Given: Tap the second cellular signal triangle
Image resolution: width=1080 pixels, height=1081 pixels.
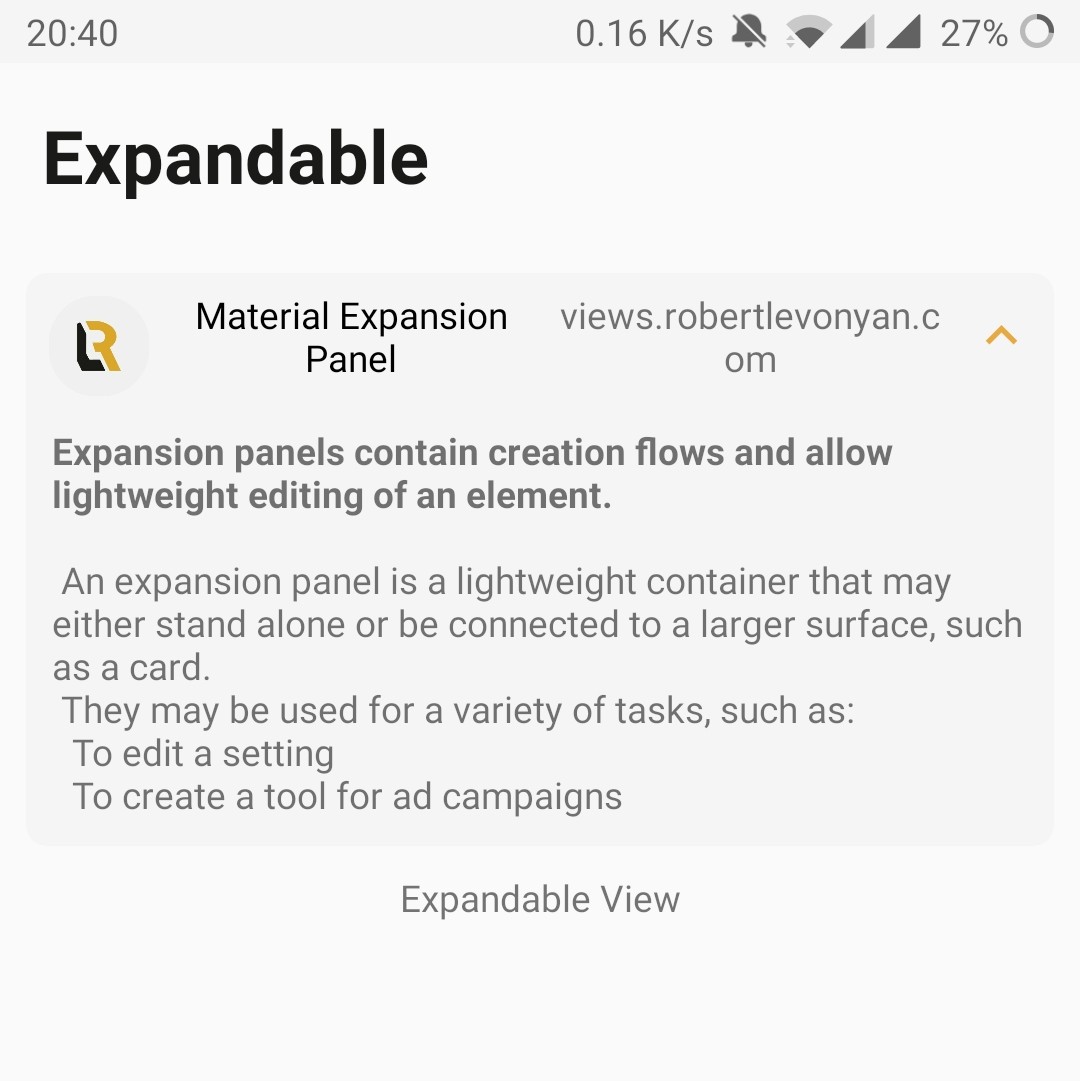Looking at the screenshot, I should pyautogui.click(x=905, y=32).
